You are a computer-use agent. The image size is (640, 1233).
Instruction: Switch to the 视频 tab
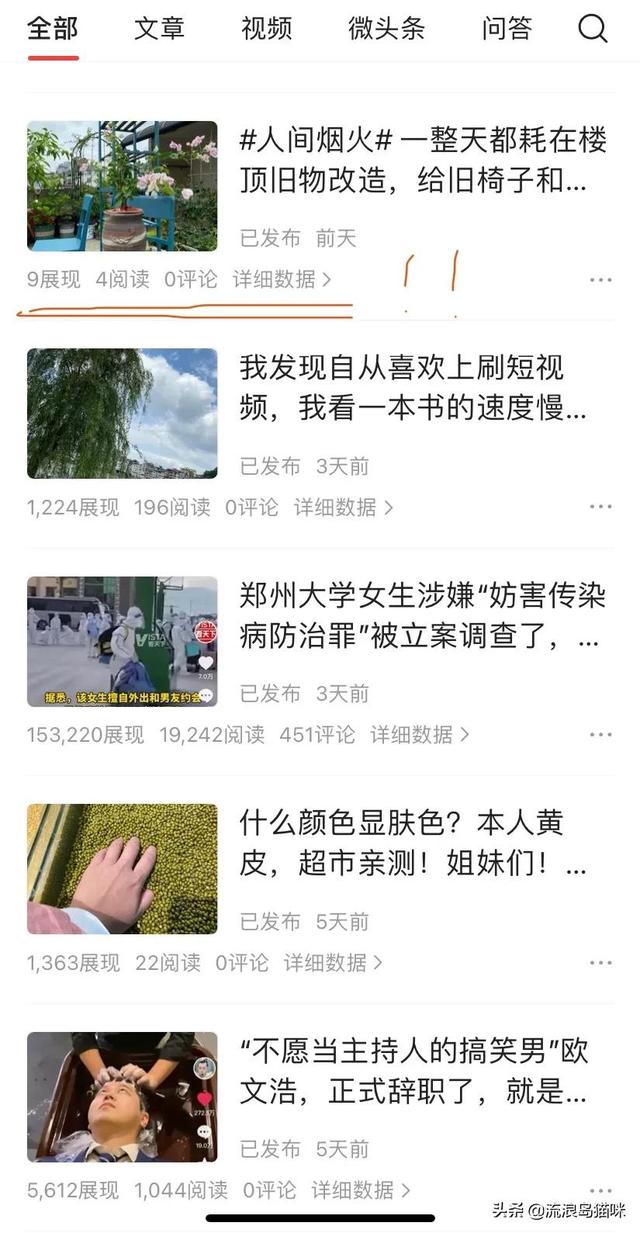[x=267, y=29]
